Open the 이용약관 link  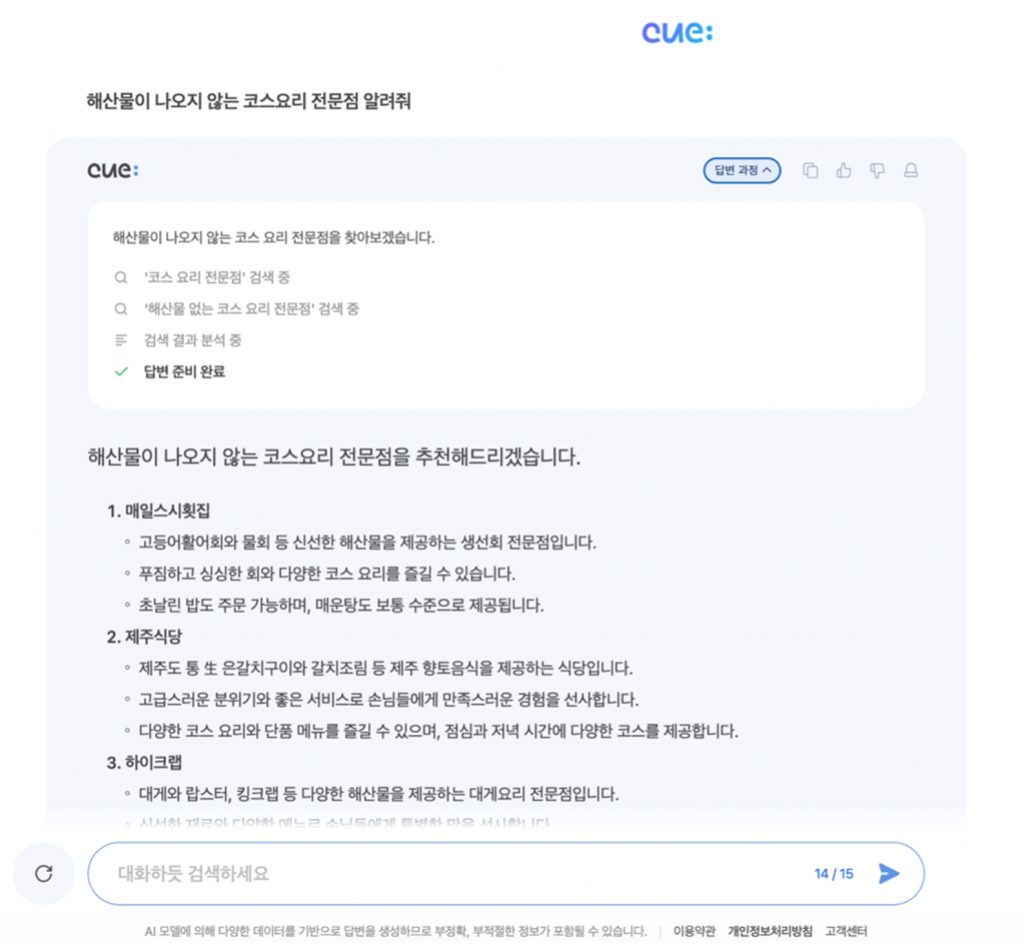tap(694, 931)
